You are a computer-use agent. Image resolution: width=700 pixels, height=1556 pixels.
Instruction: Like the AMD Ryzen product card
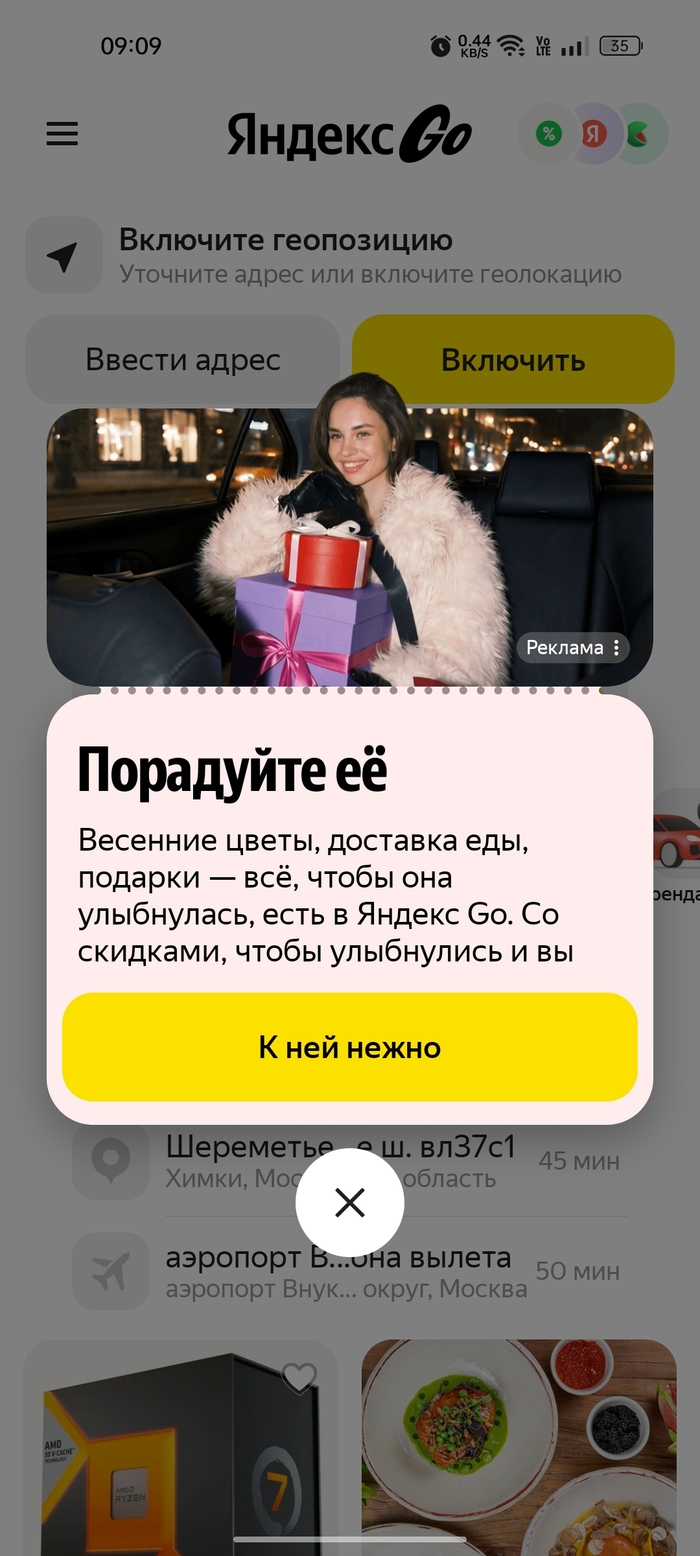pos(298,1378)
